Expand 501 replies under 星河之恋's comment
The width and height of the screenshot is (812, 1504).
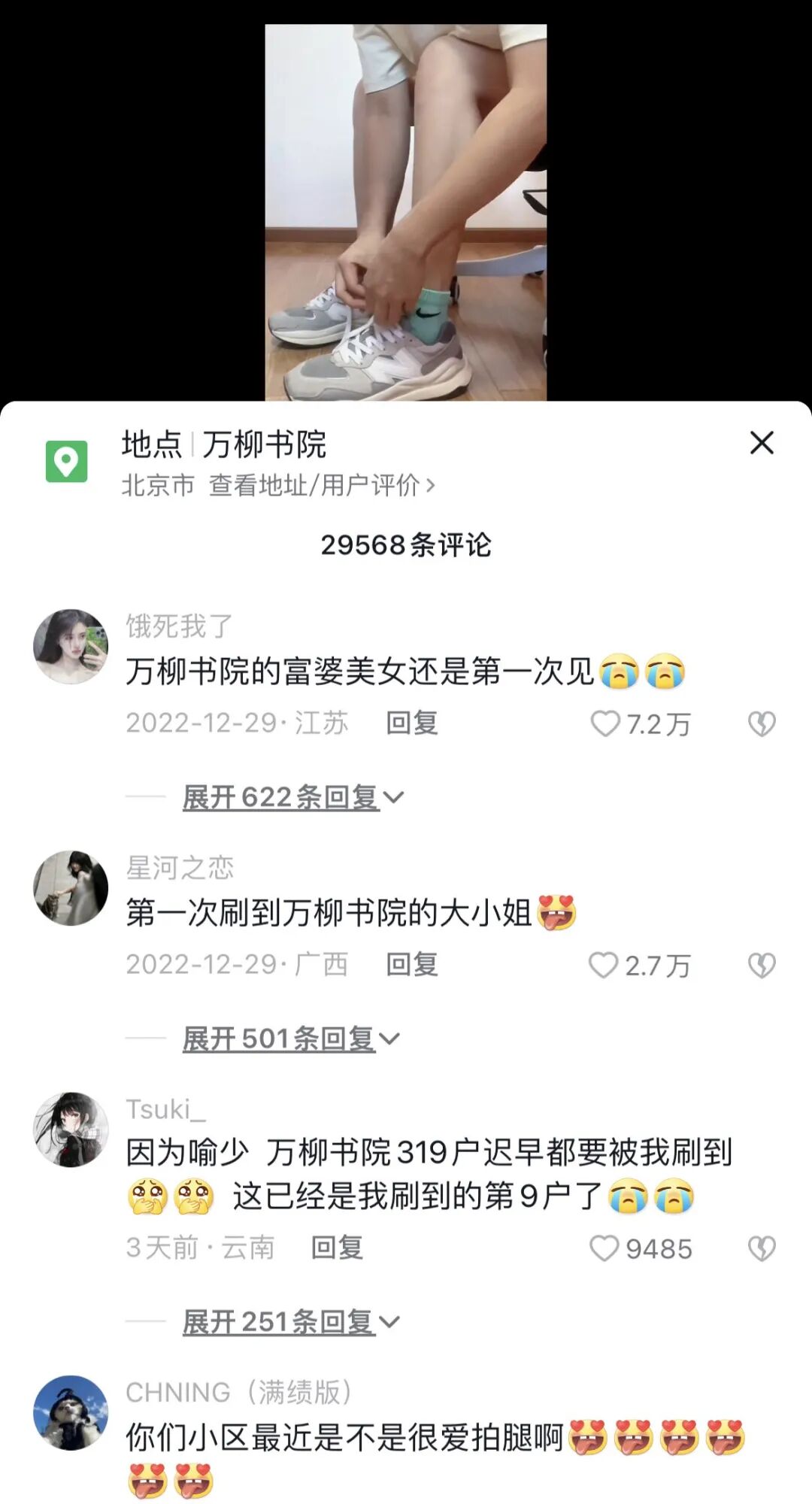291,1039
